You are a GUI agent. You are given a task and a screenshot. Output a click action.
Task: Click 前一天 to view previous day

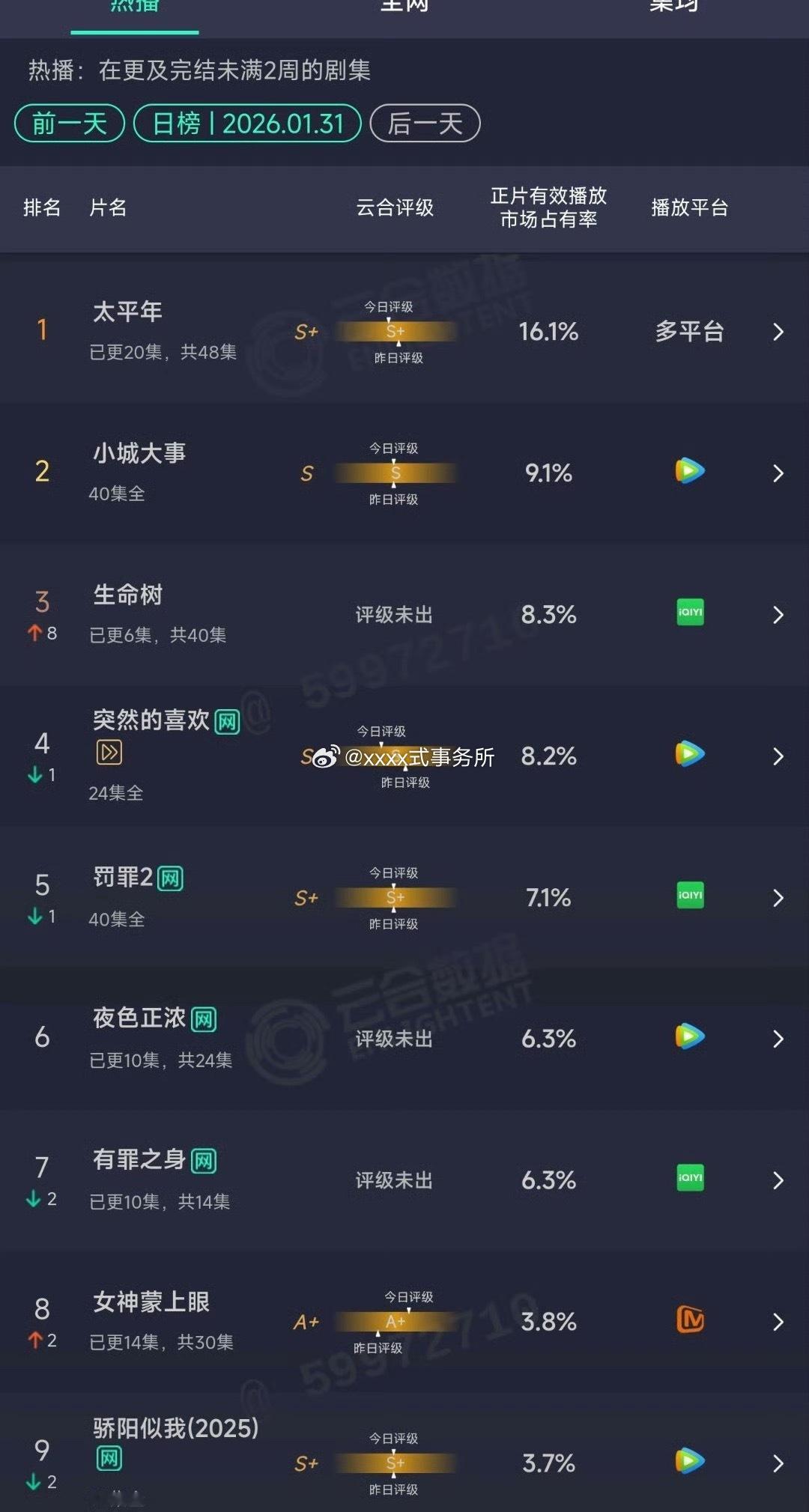click(x=68, y=123)
